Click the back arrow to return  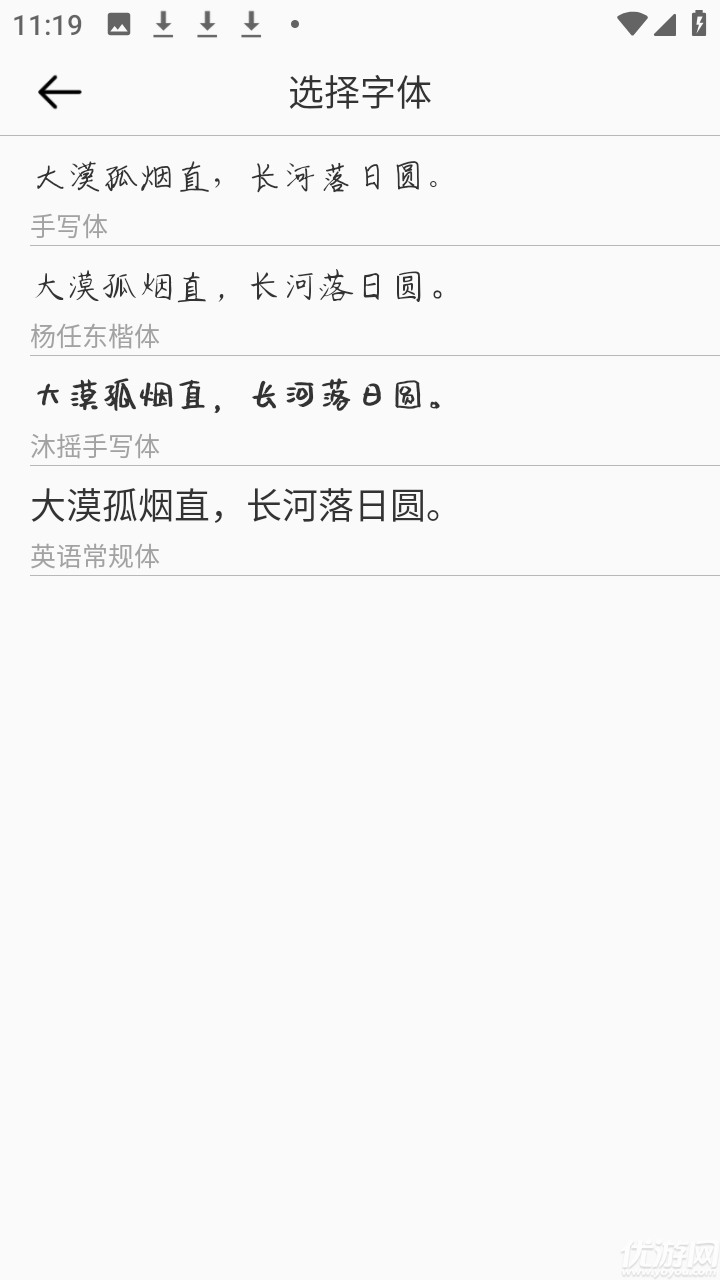click(x=59, y=91)
